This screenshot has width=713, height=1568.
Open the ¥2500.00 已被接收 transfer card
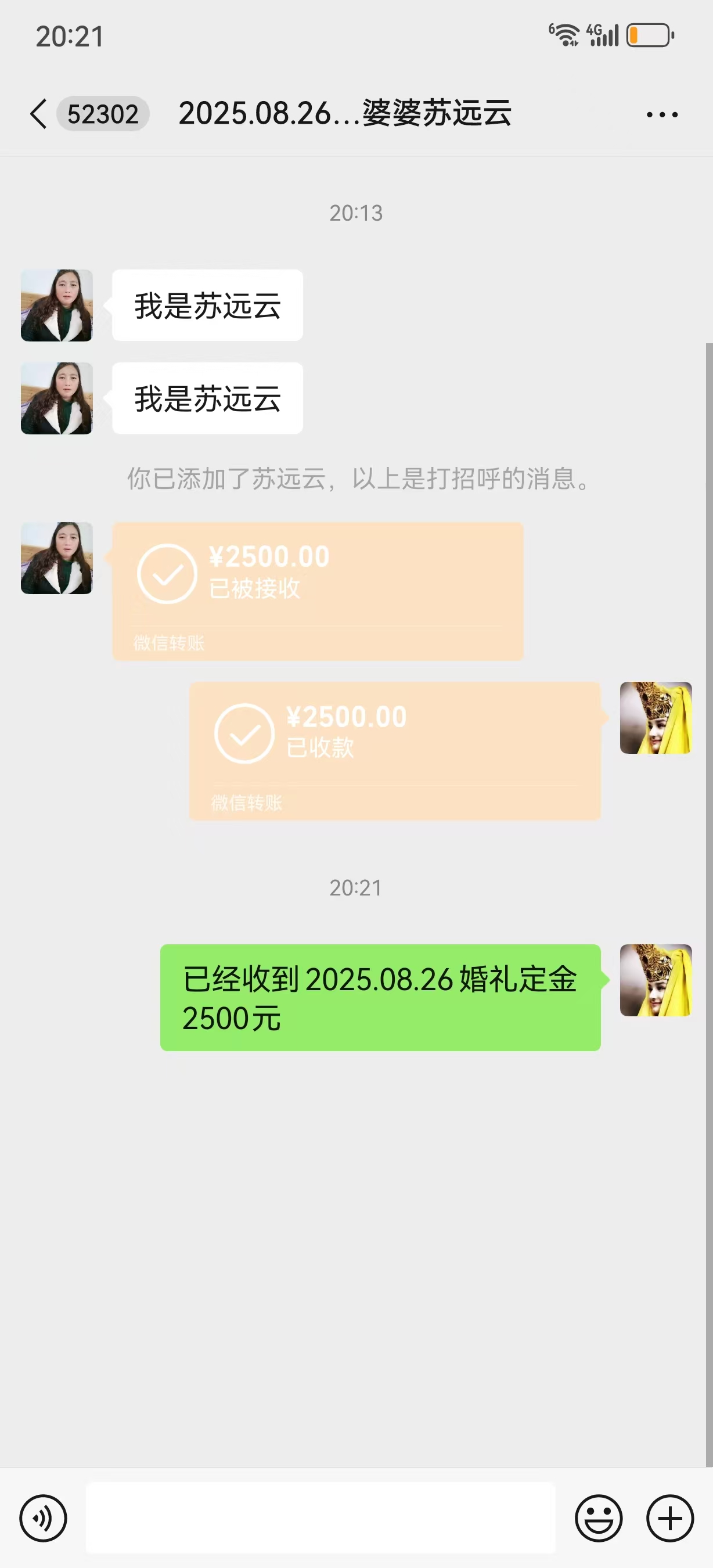[318, 591]
